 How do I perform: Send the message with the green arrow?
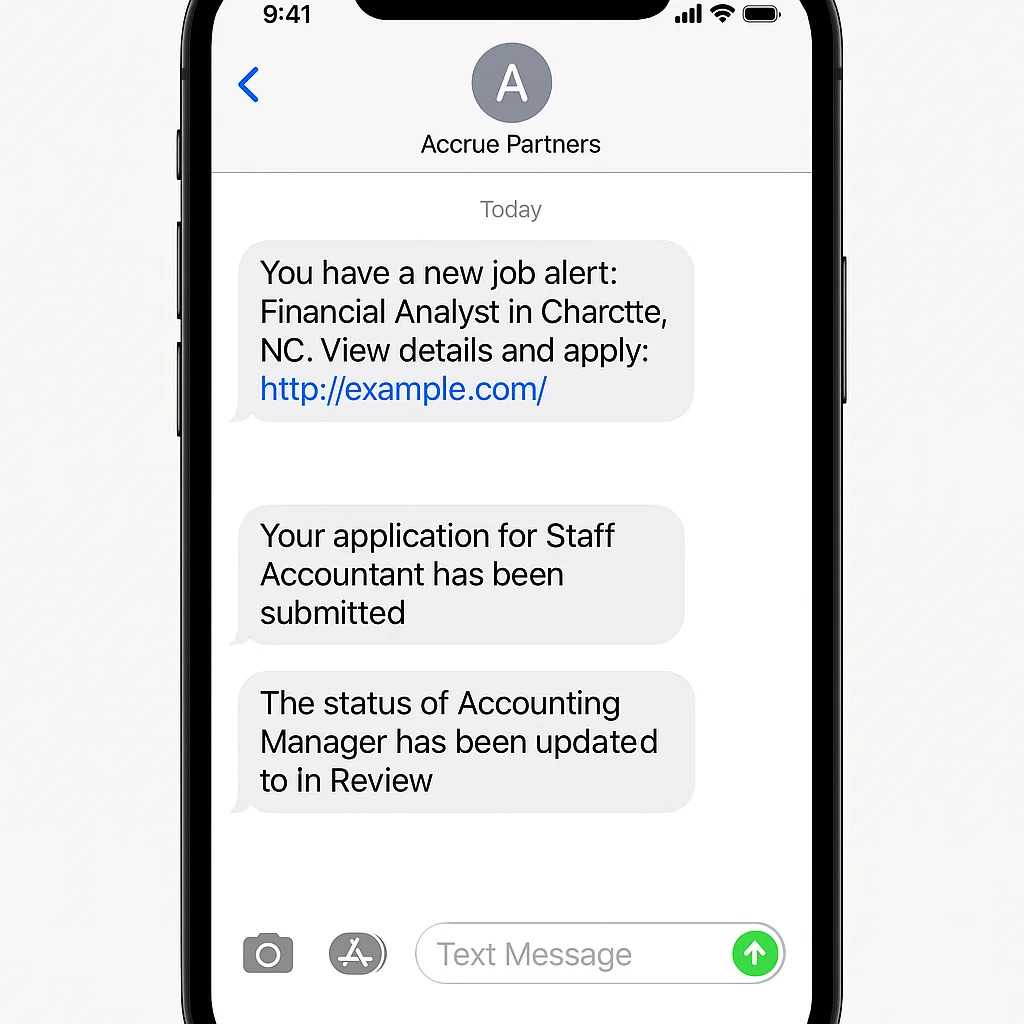click(x=755, y=954)
